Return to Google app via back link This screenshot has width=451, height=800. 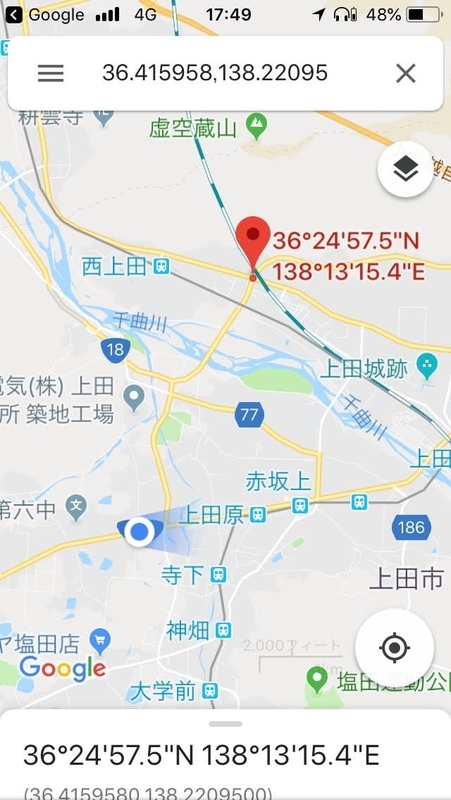pyautogui.click(x=43, y=15)
